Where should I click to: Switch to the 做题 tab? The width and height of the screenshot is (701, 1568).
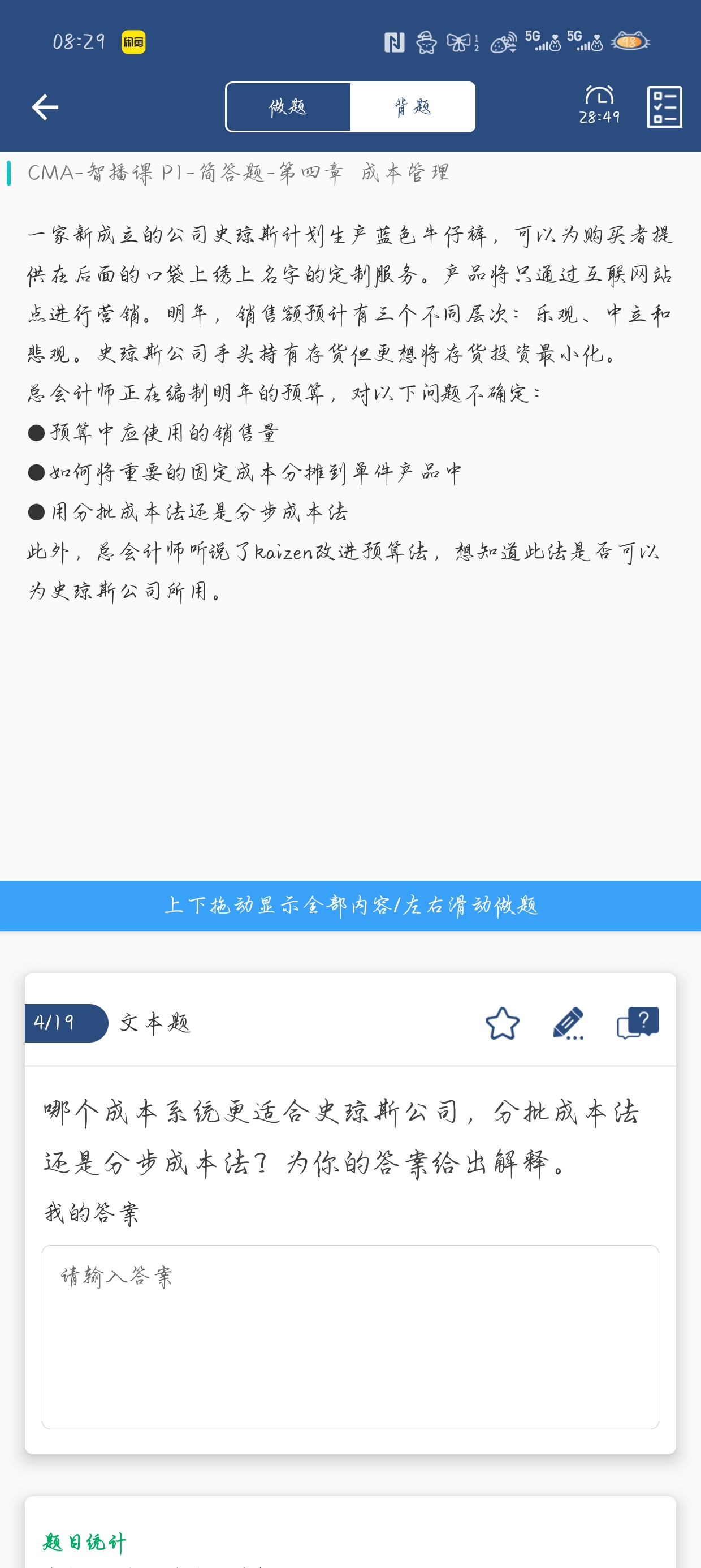288,107
